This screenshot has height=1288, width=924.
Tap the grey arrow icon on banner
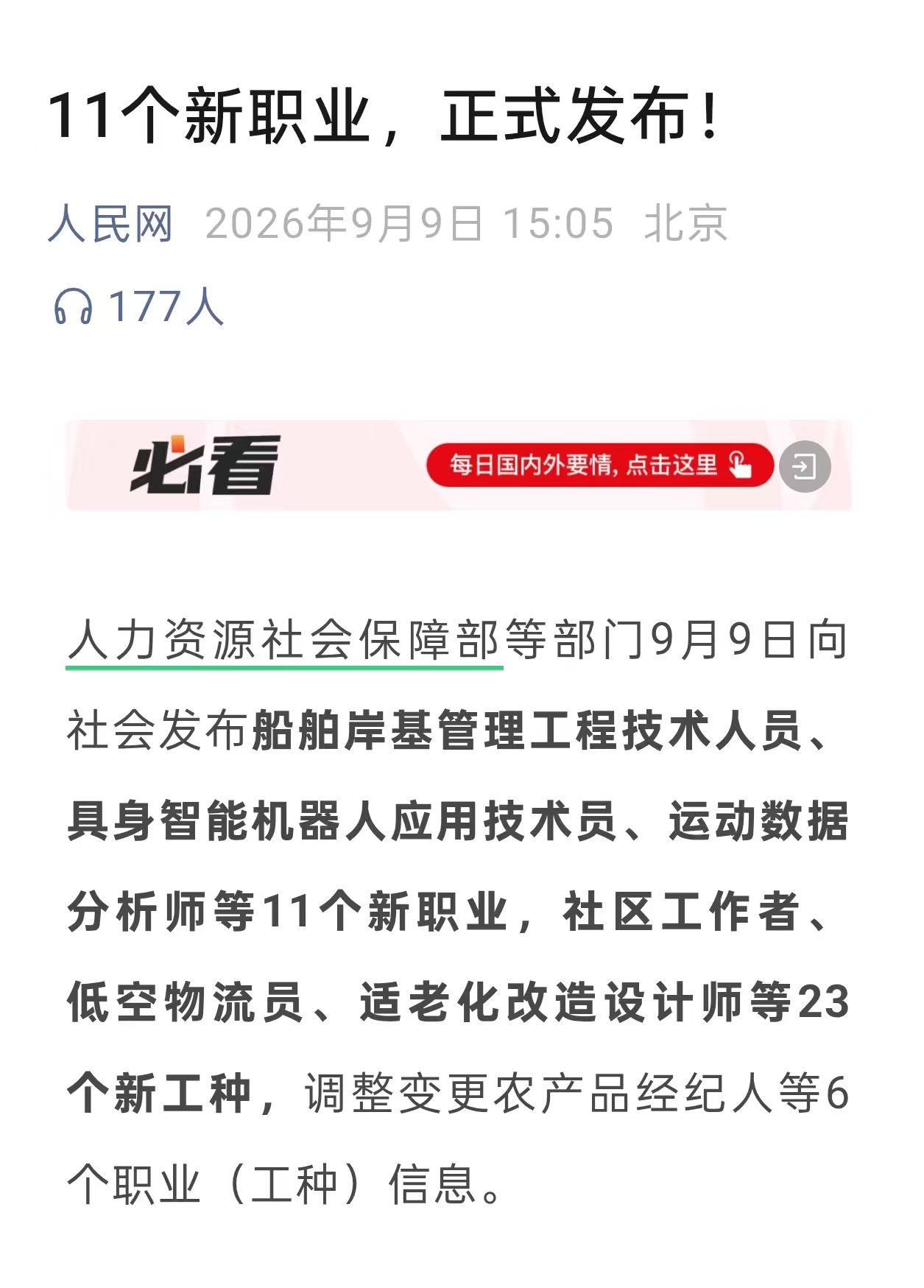[805, 466]
